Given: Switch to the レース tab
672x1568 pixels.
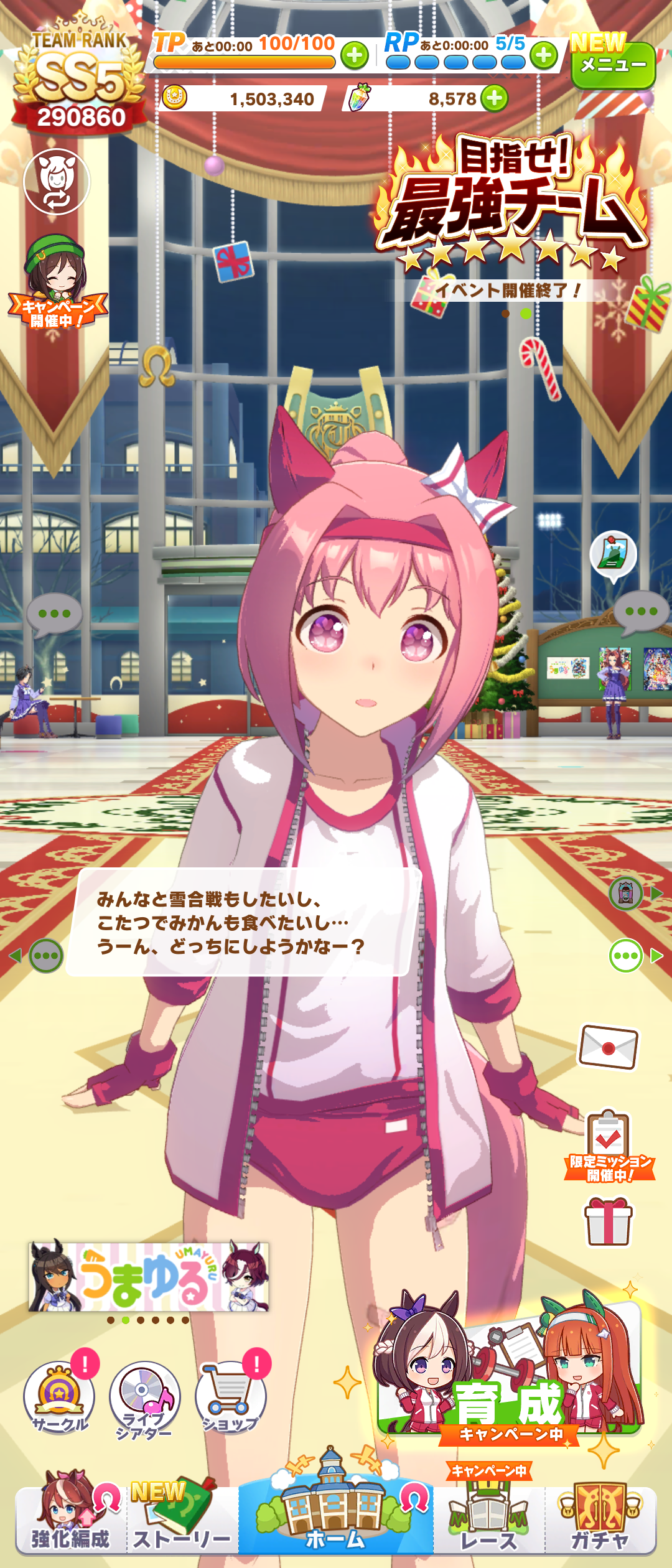Looking at the screenshot, I should (489, 1518).
